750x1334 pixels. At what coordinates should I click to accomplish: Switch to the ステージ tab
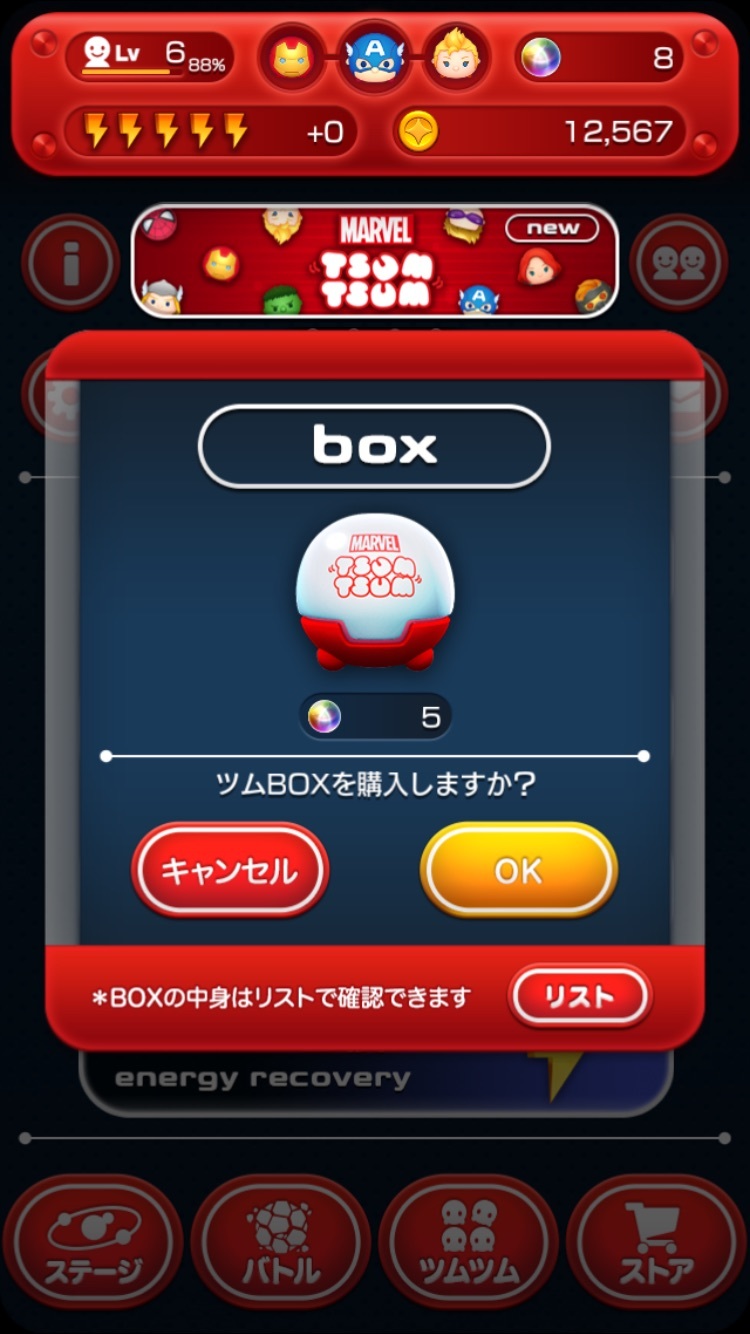click(92, 1243)
